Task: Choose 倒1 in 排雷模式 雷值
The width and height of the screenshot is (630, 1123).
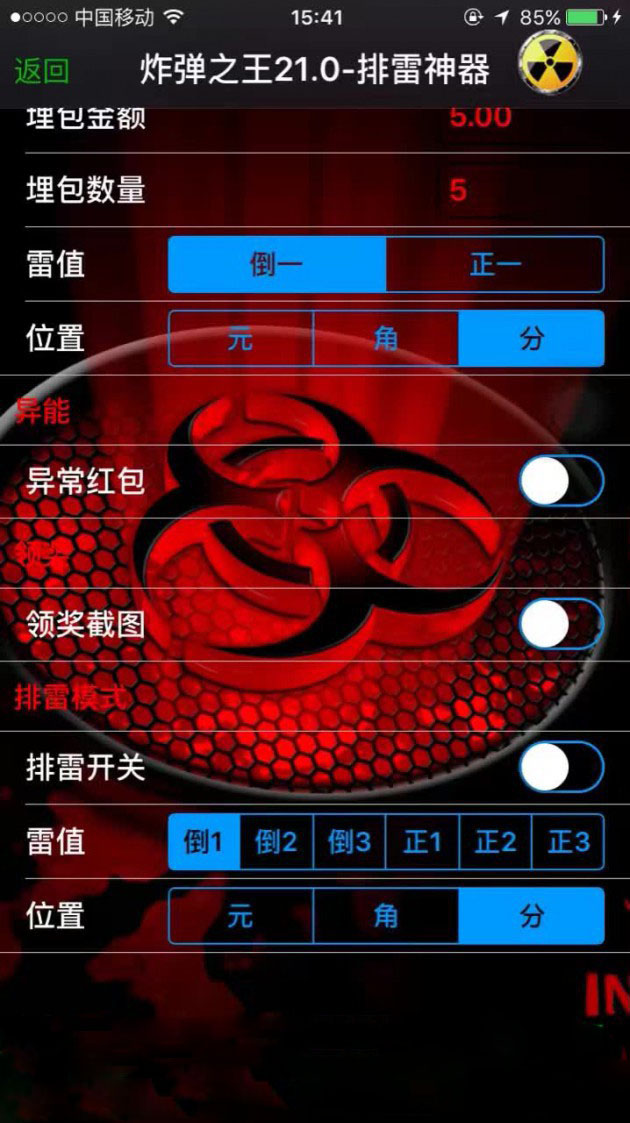Action: tap(204, 842)
